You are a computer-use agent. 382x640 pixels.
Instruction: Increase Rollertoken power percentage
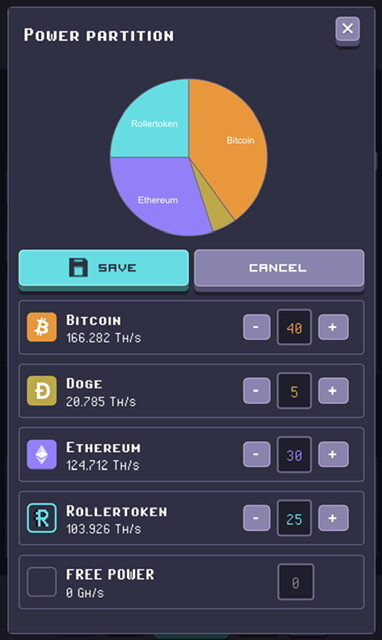coord(333,518)
